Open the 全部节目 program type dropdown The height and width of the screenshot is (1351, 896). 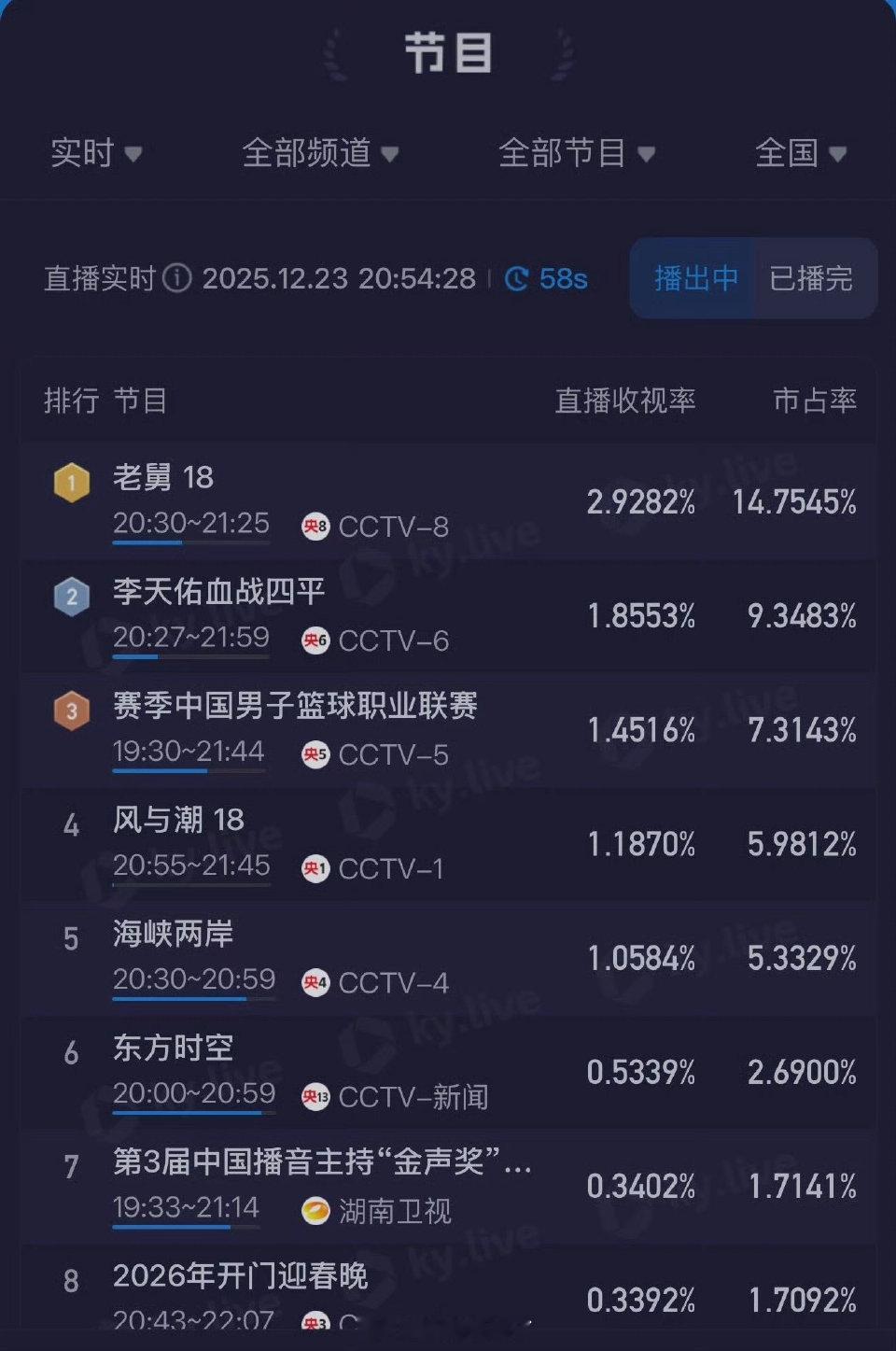click(x=573, y=154)
